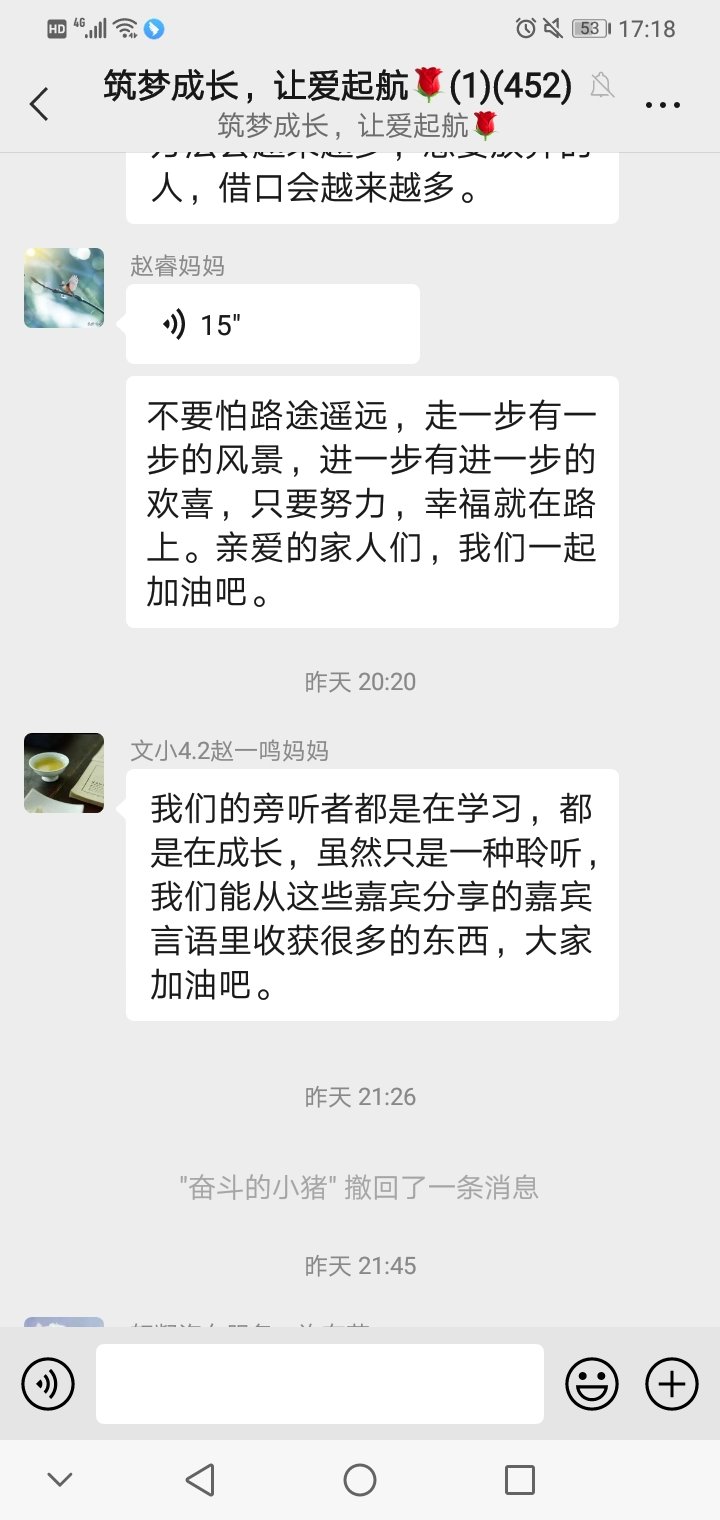Tap the home circle navigation button
720x1520 pixels.
click(360, 1477)
